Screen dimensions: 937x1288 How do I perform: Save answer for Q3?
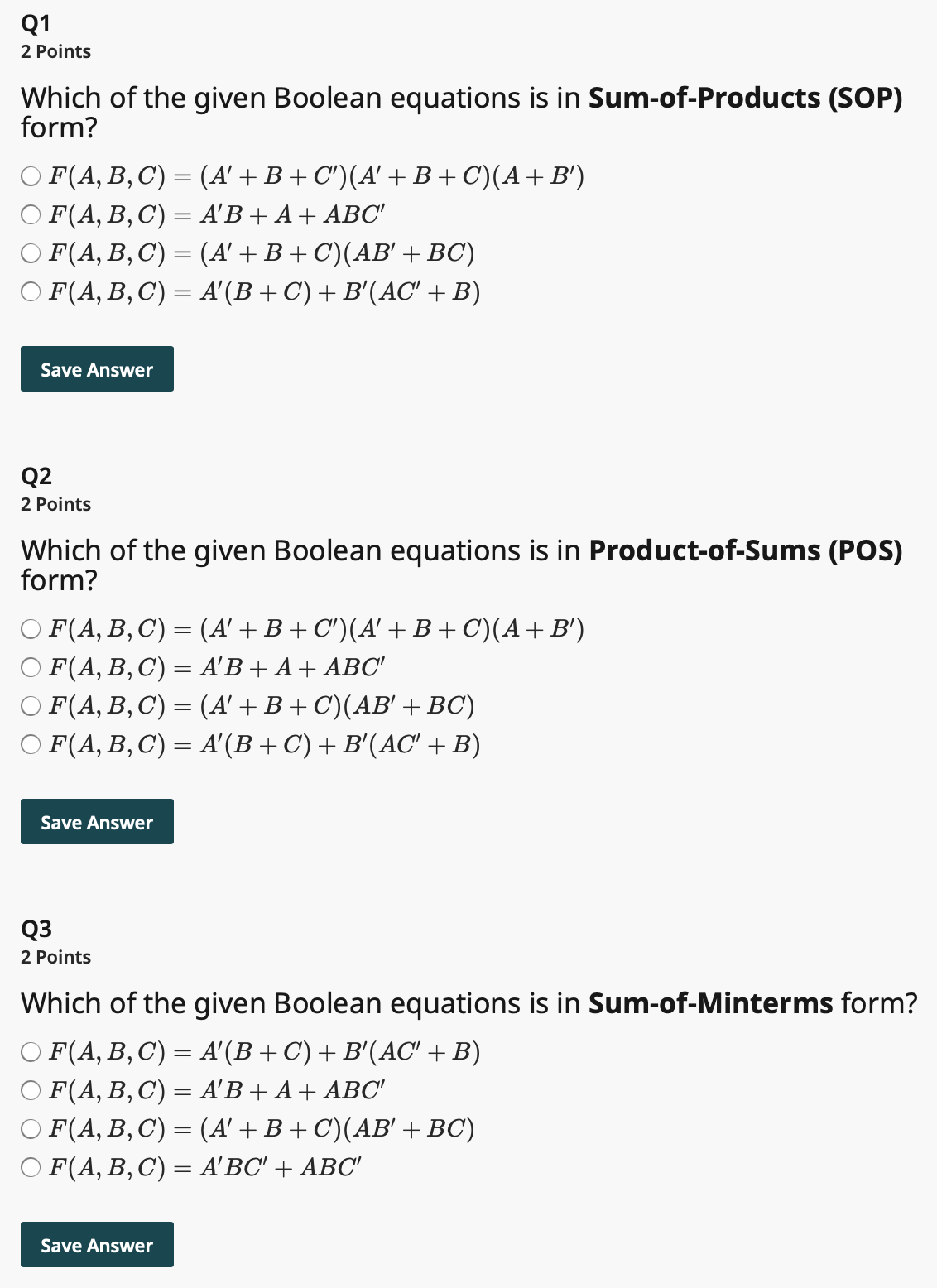click(x=97, y=1245)
